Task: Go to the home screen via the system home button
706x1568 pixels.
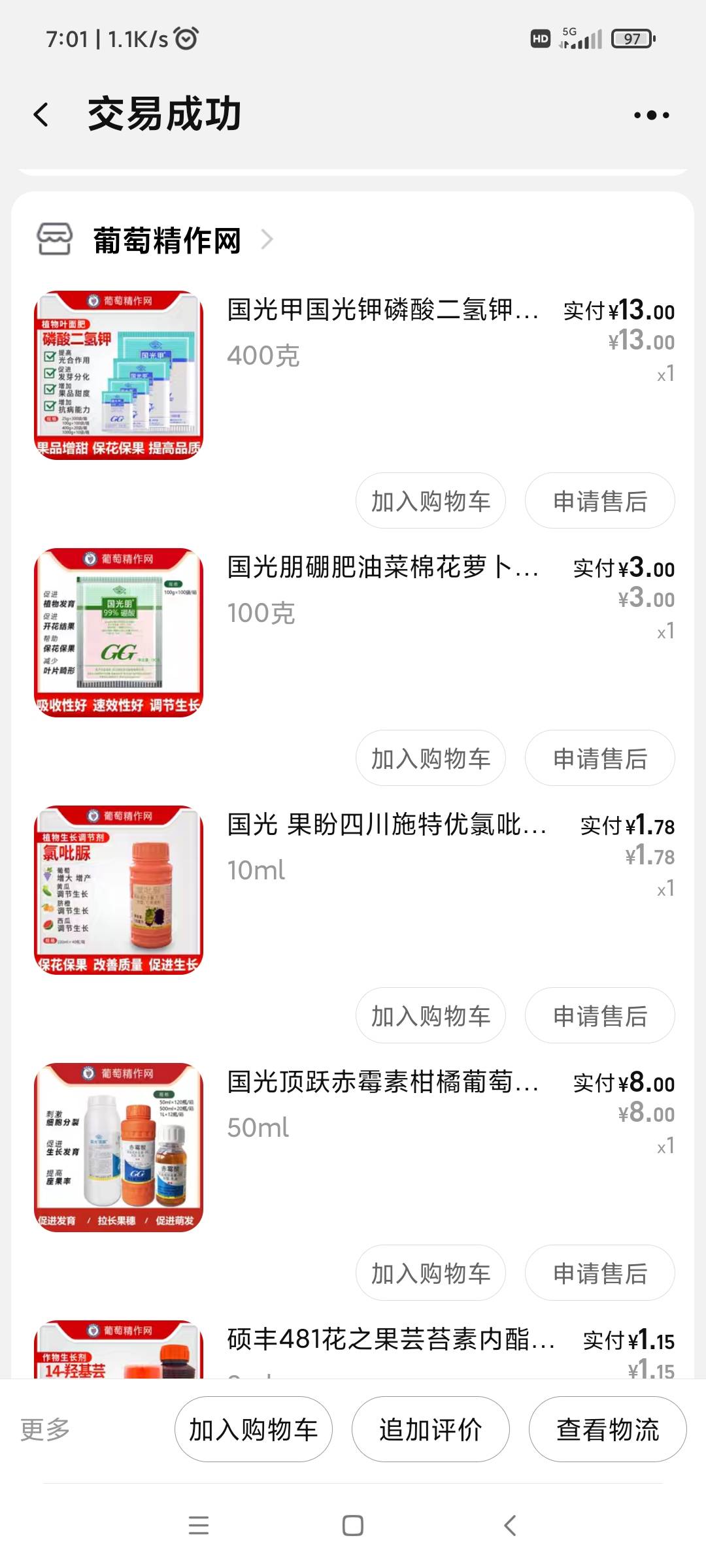Action: (353, 1526)
